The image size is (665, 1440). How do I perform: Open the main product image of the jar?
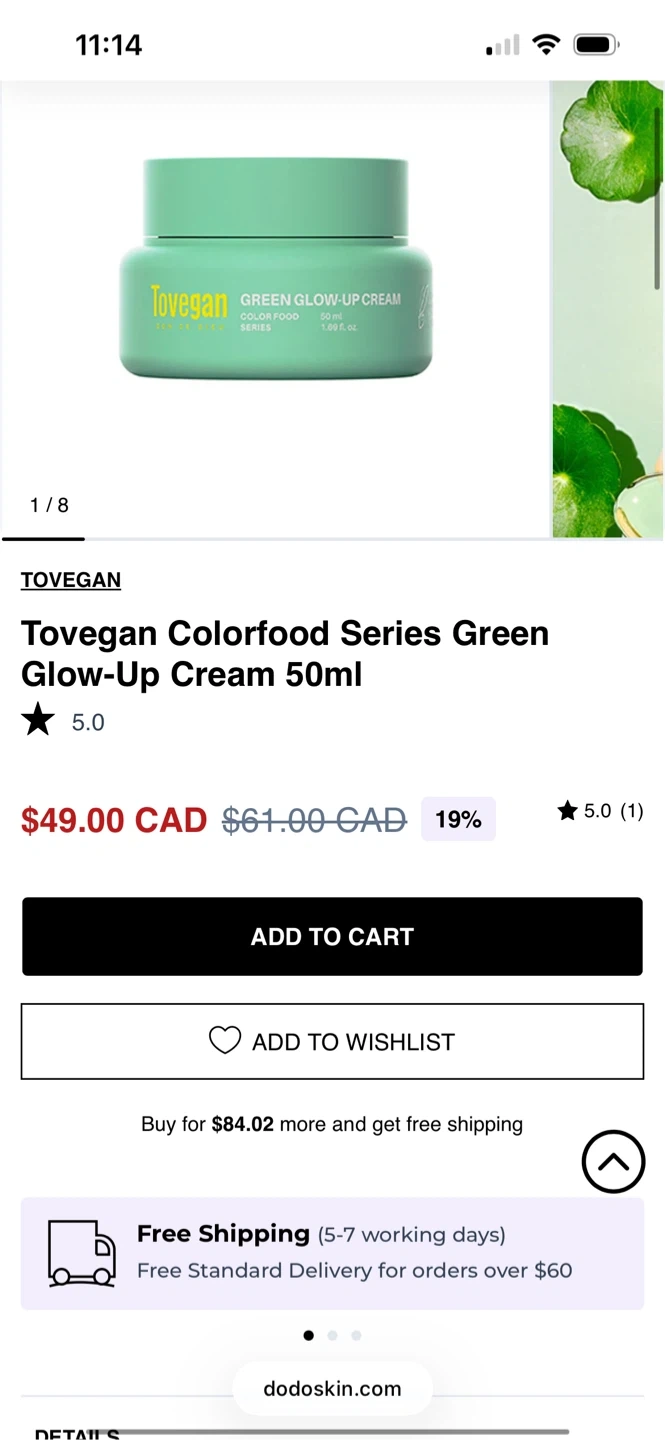pyautogui.click(x=276, y=270)
